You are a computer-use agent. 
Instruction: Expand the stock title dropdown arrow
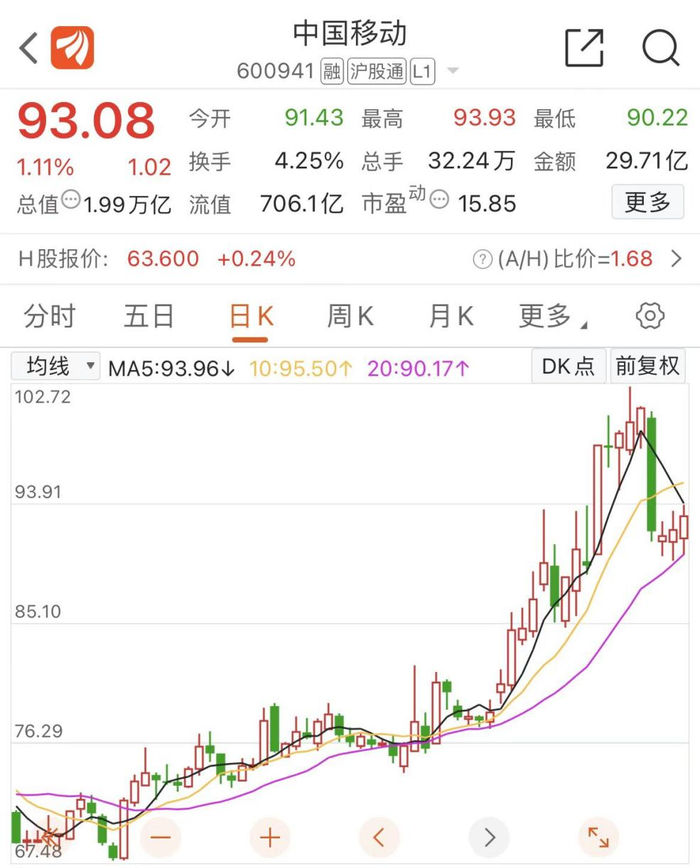coord(453,72)
